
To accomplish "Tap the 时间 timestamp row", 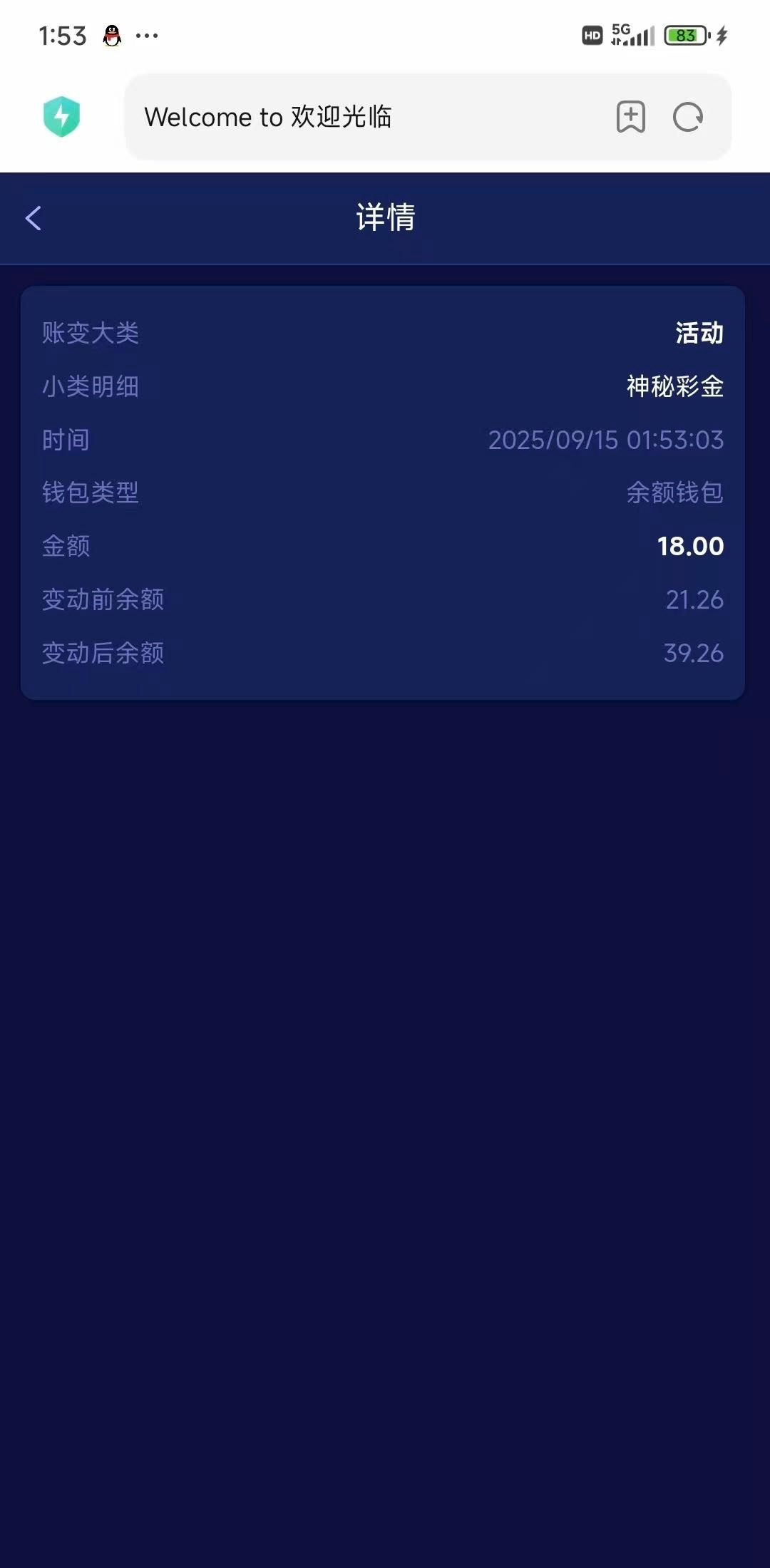I will 384,439.
